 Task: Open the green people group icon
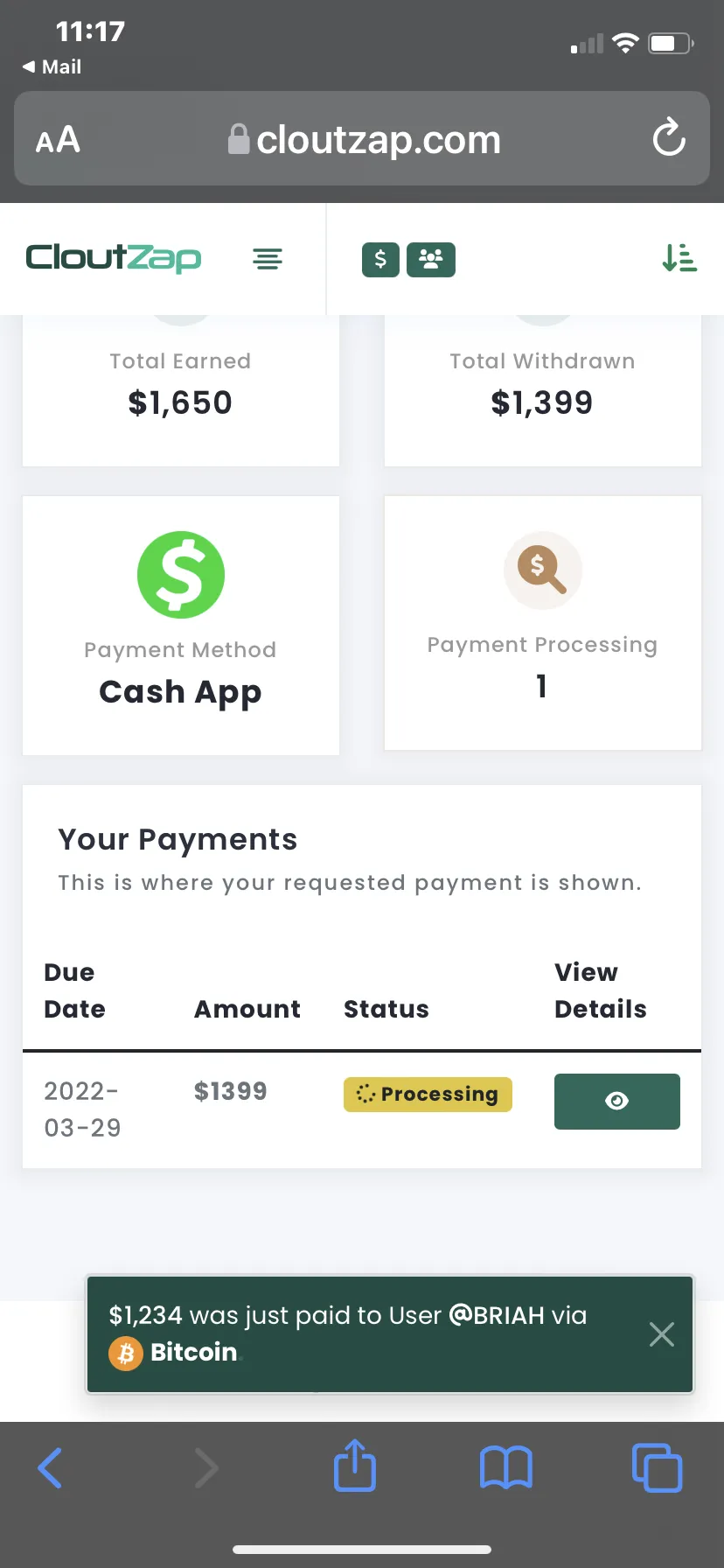click(431, 259)
